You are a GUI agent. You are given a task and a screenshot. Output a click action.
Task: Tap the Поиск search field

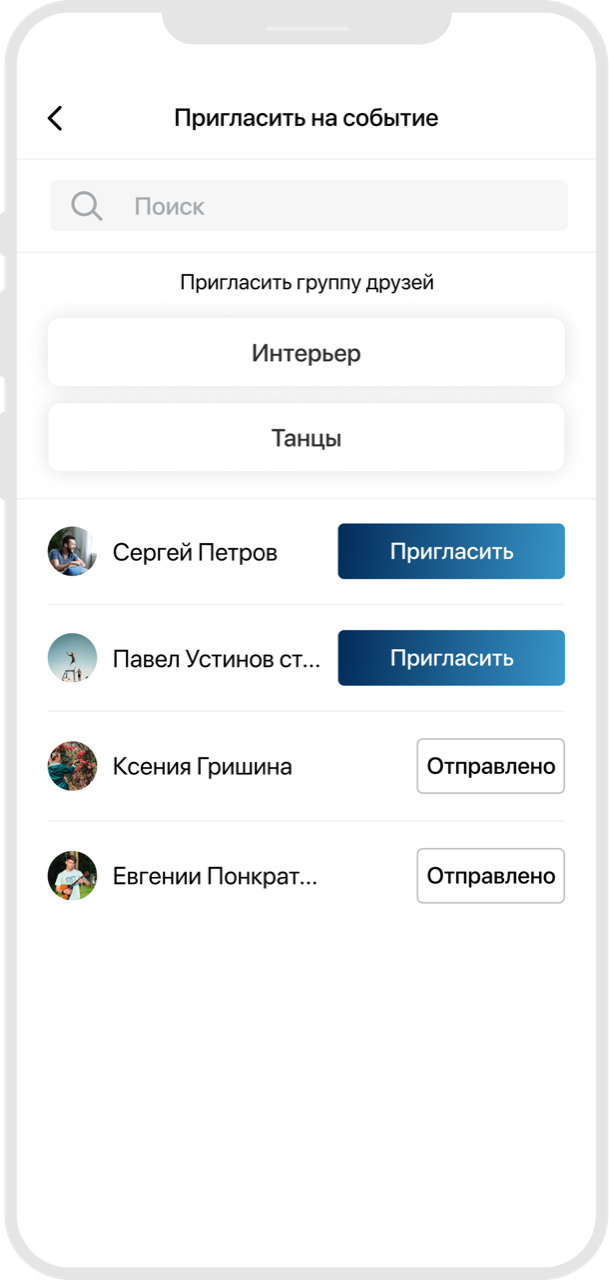(309, 206)
